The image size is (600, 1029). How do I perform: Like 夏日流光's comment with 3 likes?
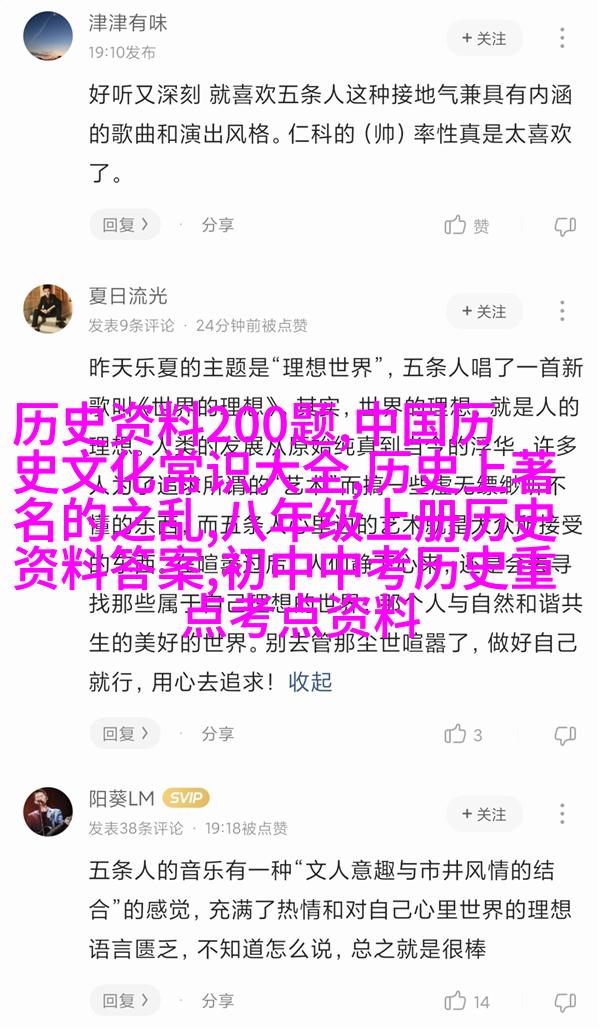[x=465, y=734]
